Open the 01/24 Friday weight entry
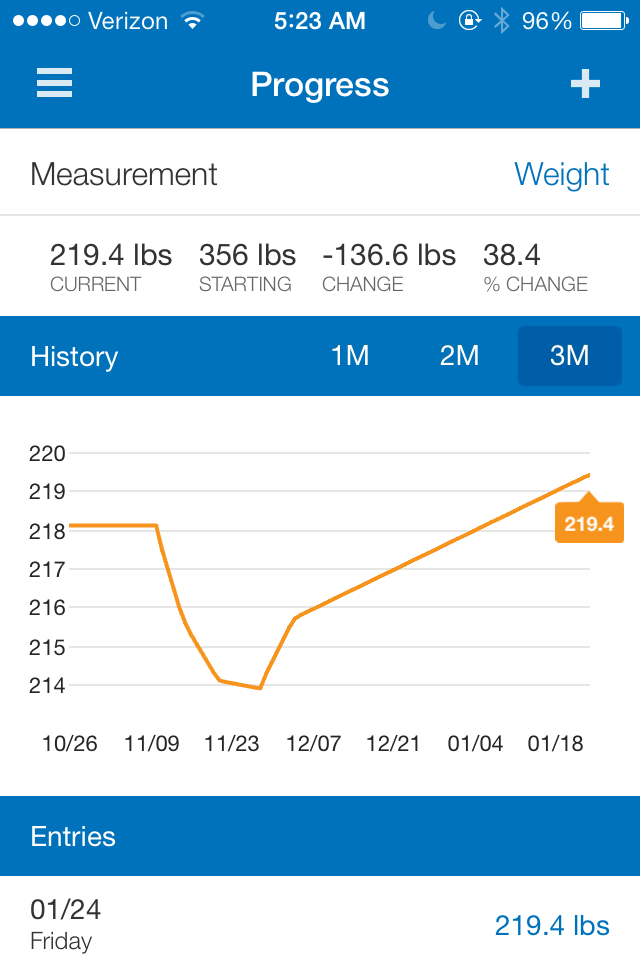640x960 pixels. (x=320, y=924)
